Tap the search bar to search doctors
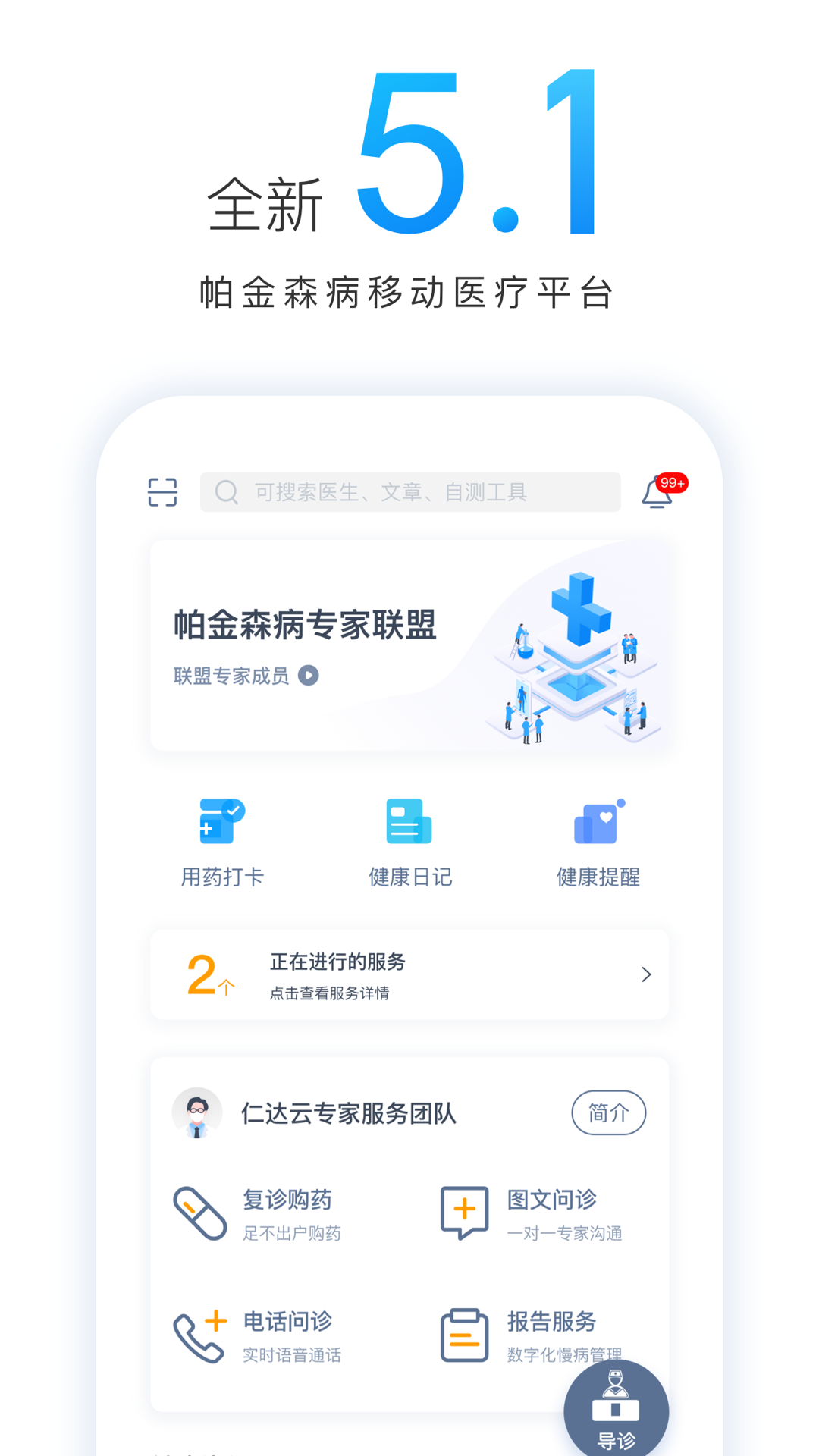This screenshot has width=819, height=1456. coord(409,491)
